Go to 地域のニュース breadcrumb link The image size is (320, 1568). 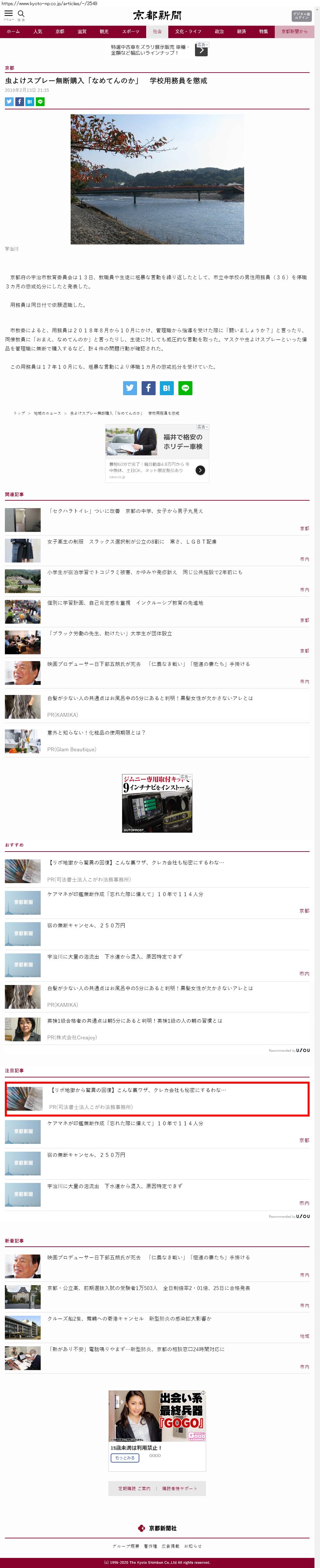[48, 413]
